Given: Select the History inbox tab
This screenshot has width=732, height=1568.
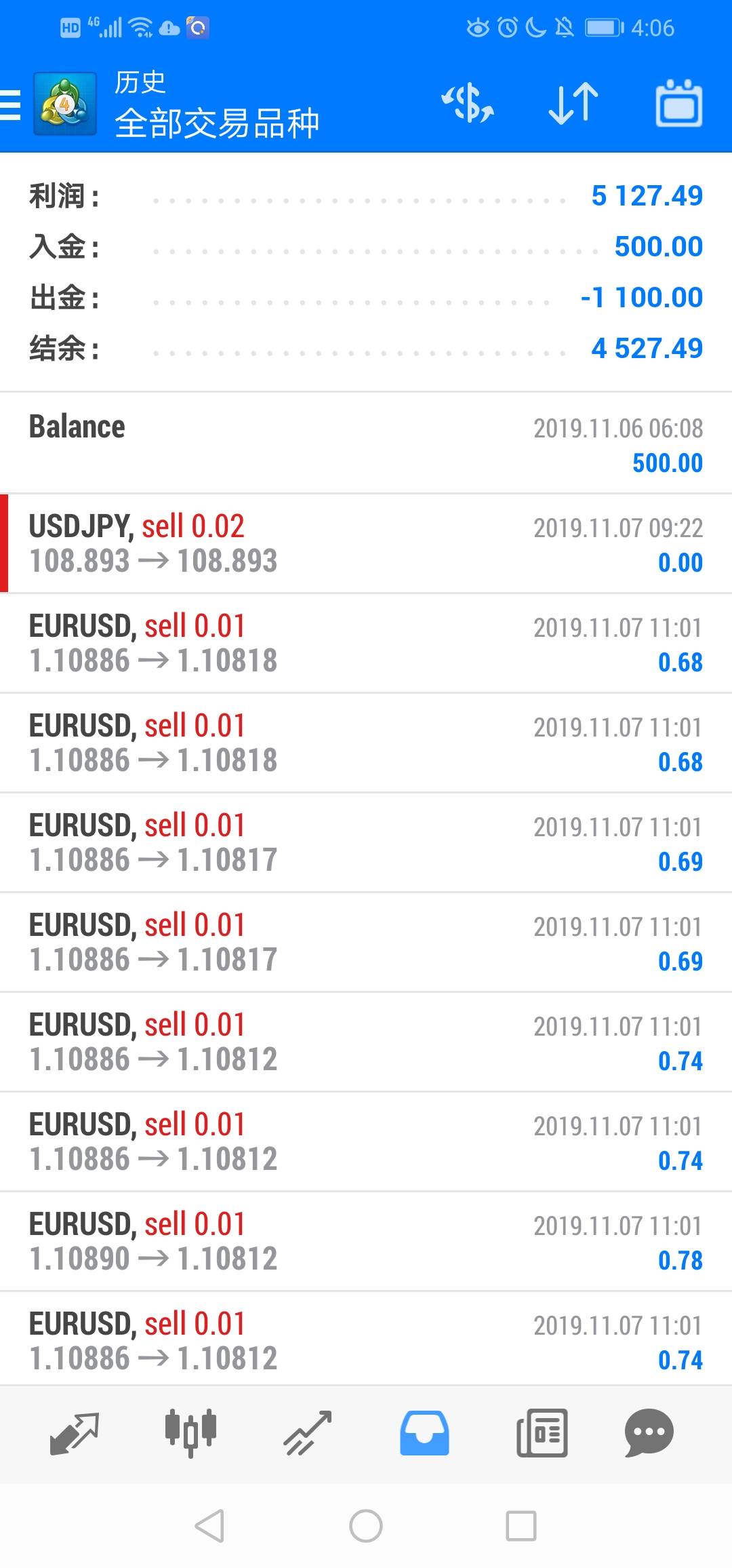Looking at the screenshot, I should pos(424,1433).
